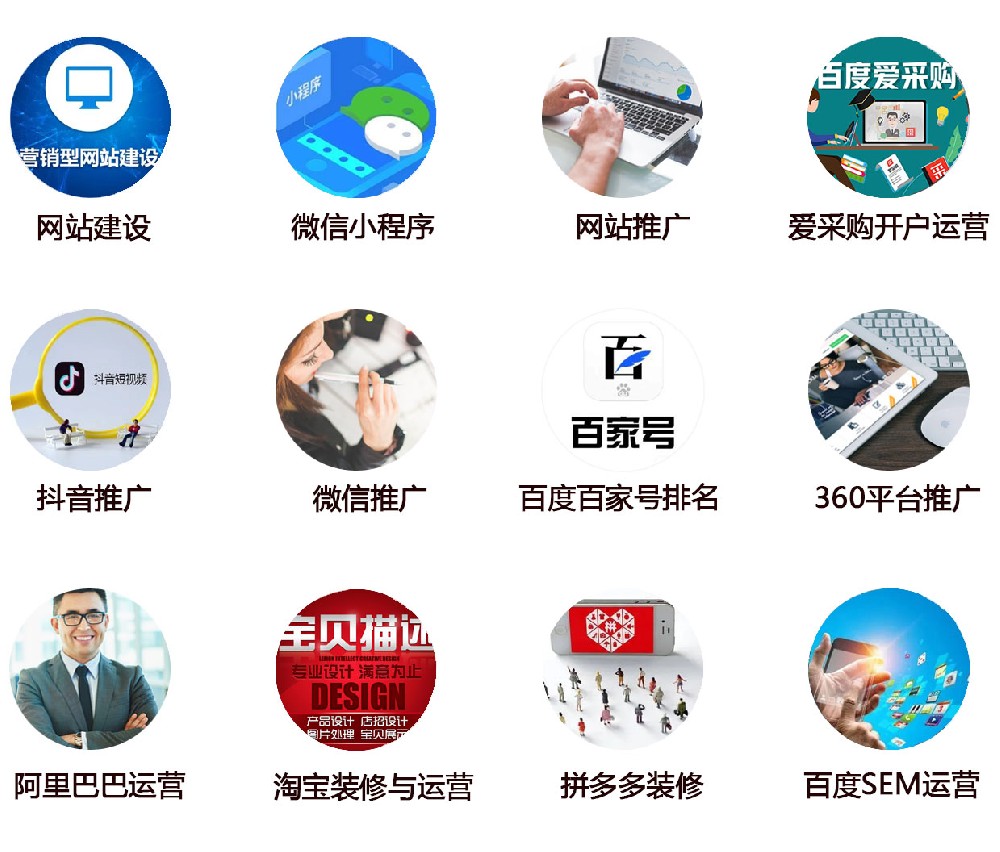Open the 抖音推广 tile
The width and height of the screenshot is (1000, 852).
click(90, 390)
